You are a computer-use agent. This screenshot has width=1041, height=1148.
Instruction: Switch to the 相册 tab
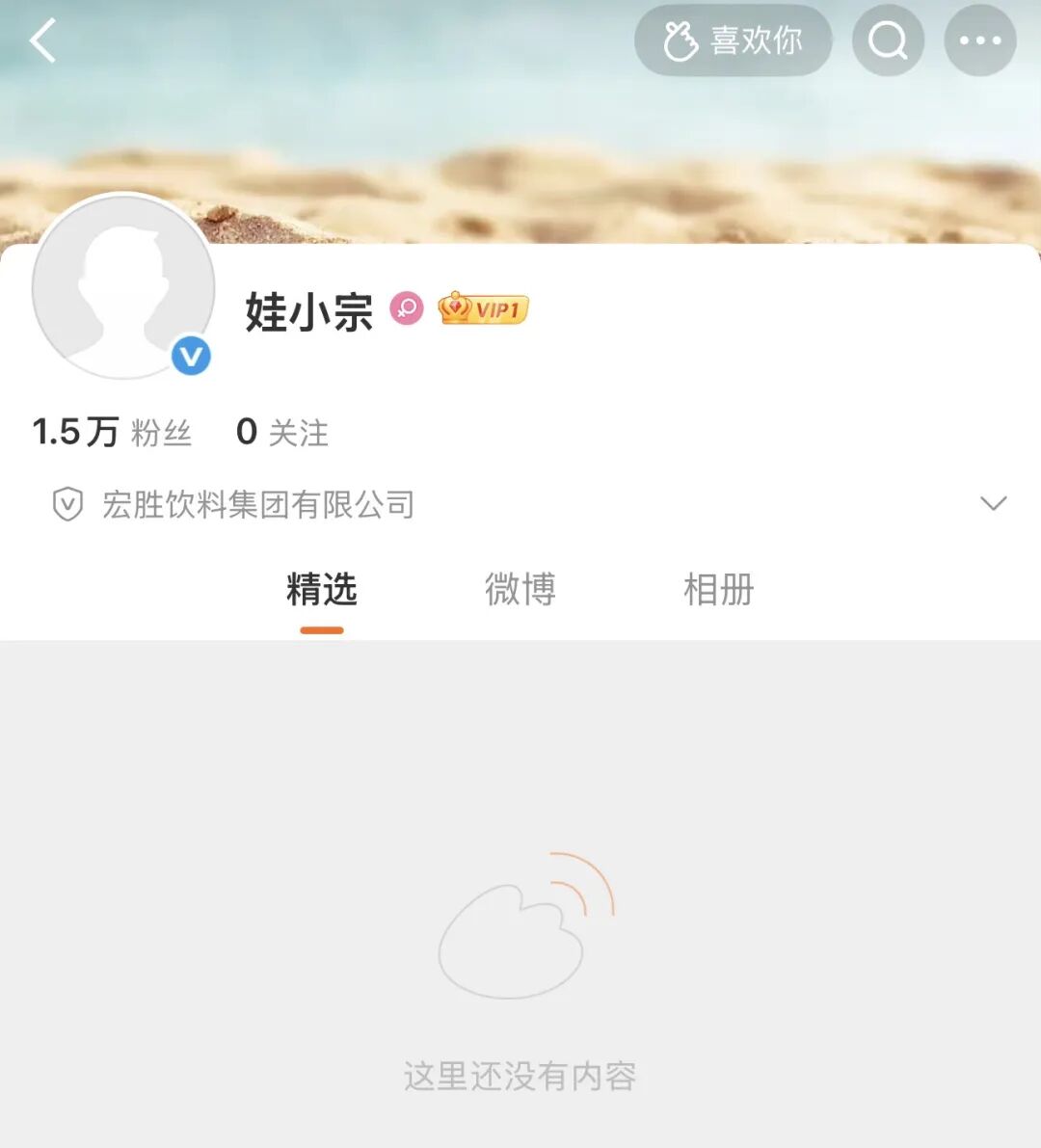718,590
